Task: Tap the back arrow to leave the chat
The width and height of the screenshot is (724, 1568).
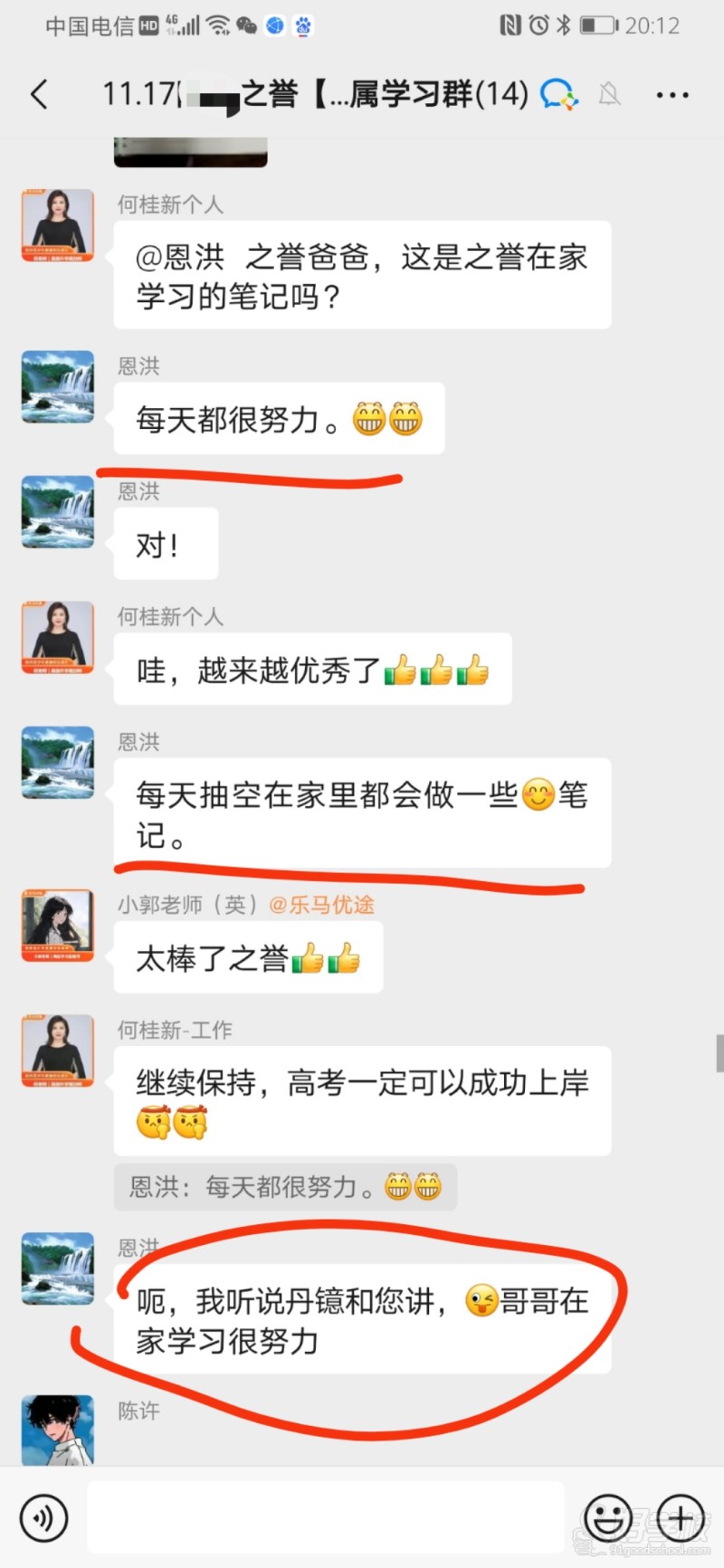Action: [x=38, y=94]
